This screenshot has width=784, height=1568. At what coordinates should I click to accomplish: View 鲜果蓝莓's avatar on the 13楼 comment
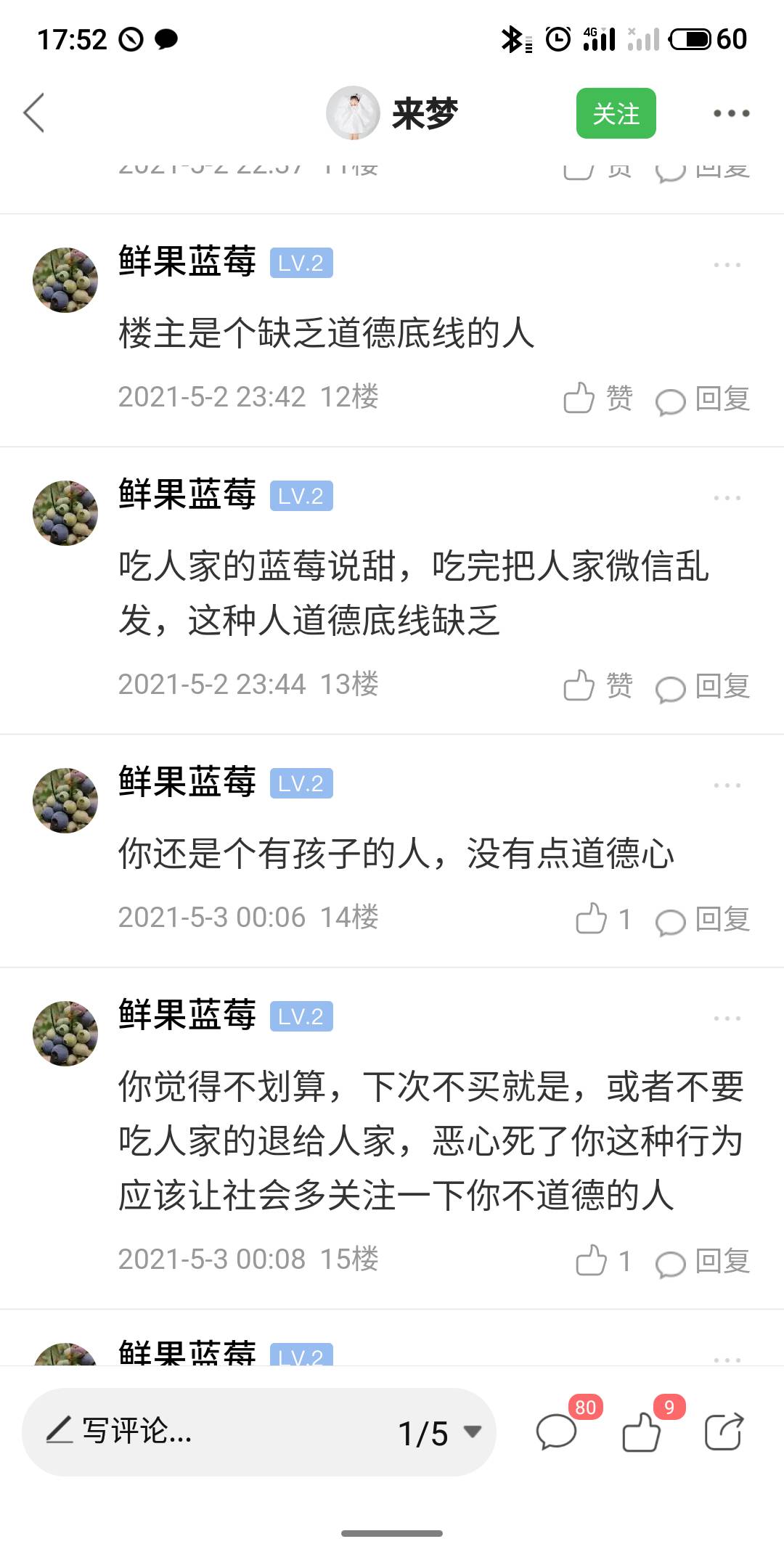point(65,513)
